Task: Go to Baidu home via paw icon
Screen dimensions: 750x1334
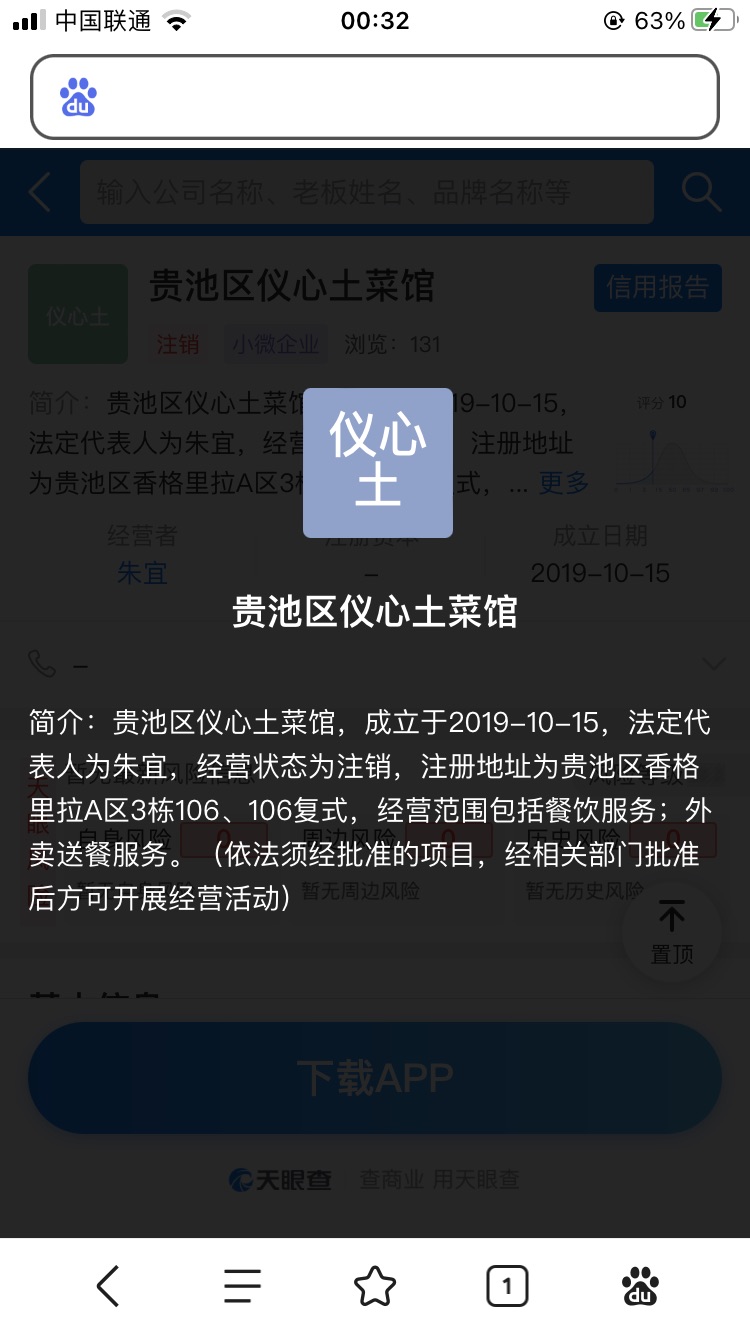Action: (x=640, y=1285)
